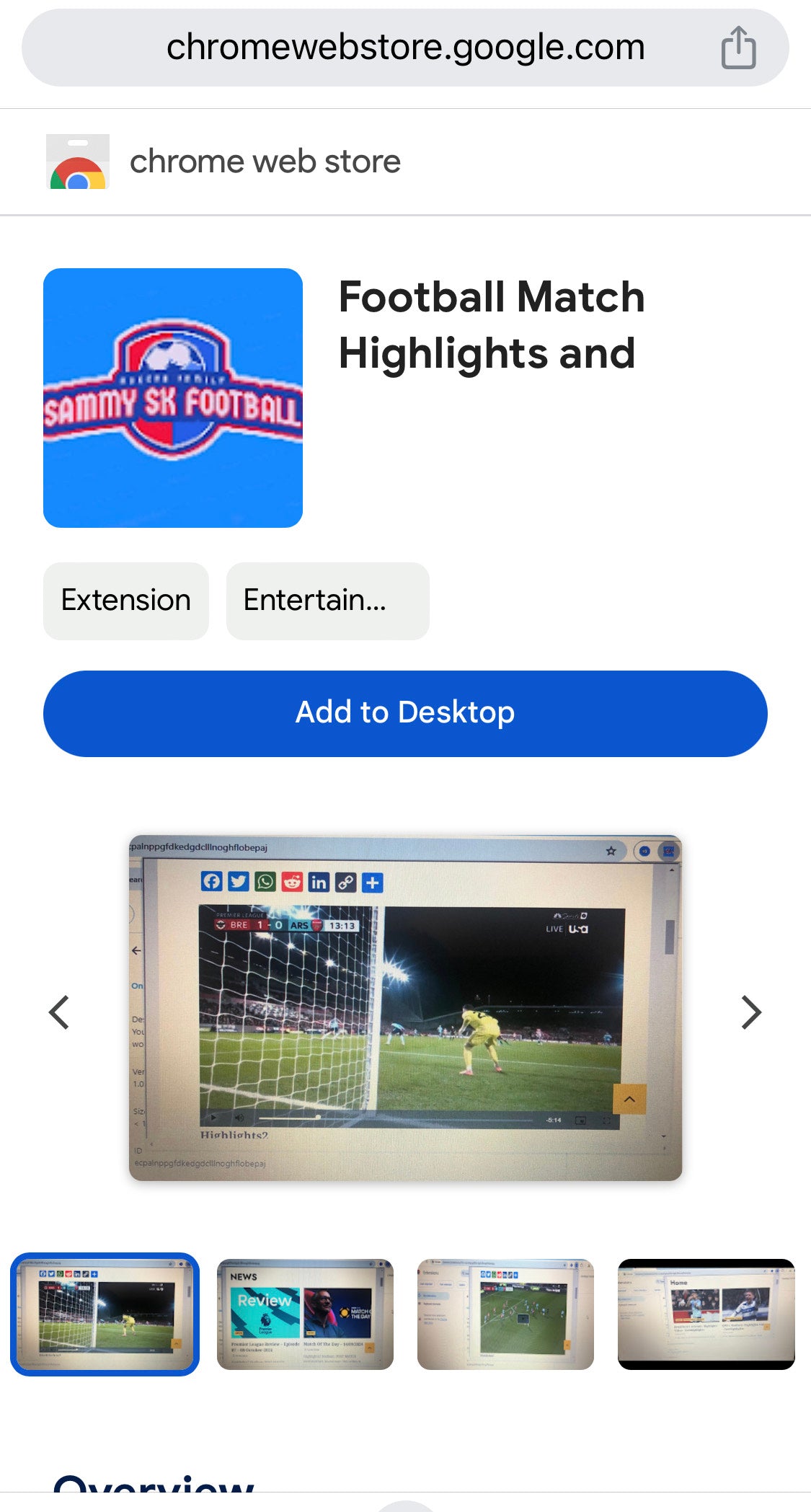Select the fourth Home page screenshot thumbnail
Image resolution: width=811 pixels, height=1512 pixels.
pos(706,1314)
